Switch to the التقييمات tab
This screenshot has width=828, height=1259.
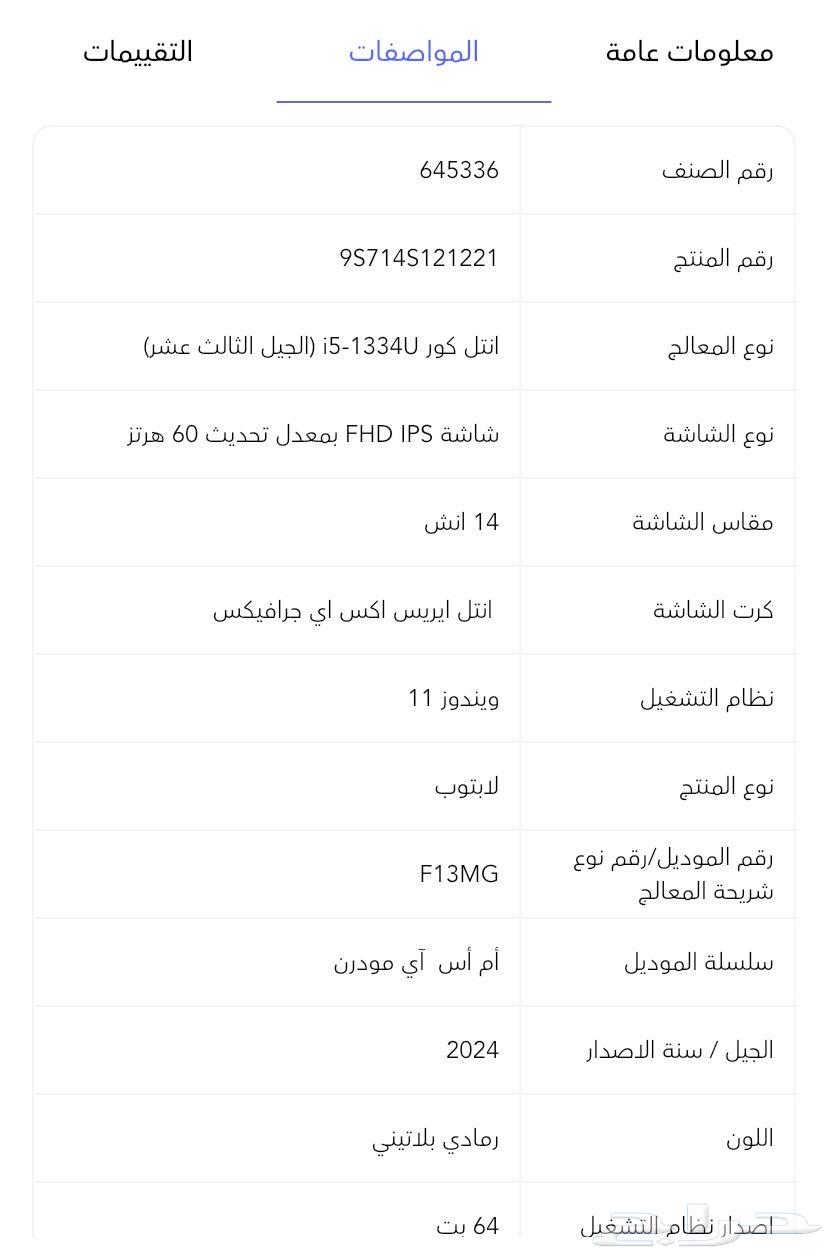(138, 52)
